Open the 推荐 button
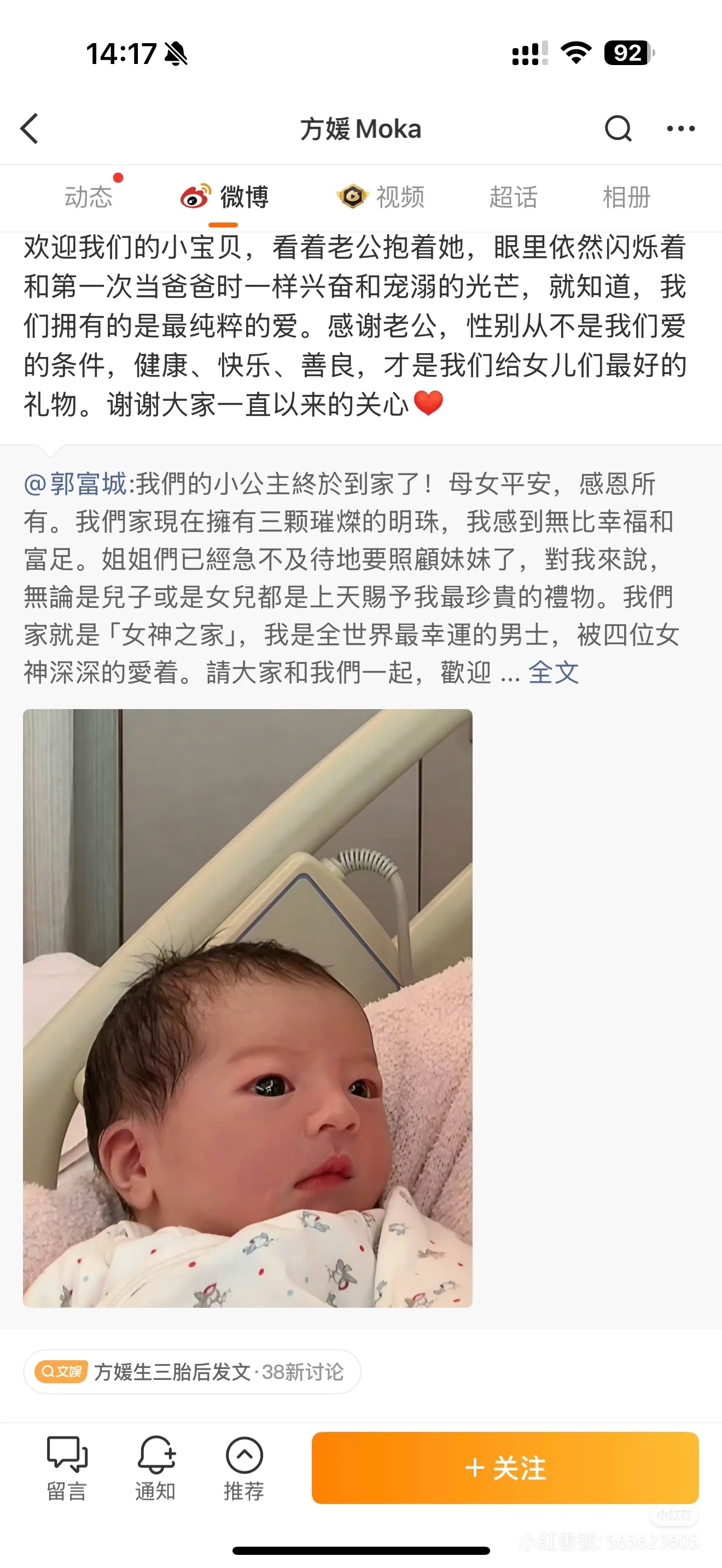Screen dimensions: 722x1568 (x=244, y=1468)
